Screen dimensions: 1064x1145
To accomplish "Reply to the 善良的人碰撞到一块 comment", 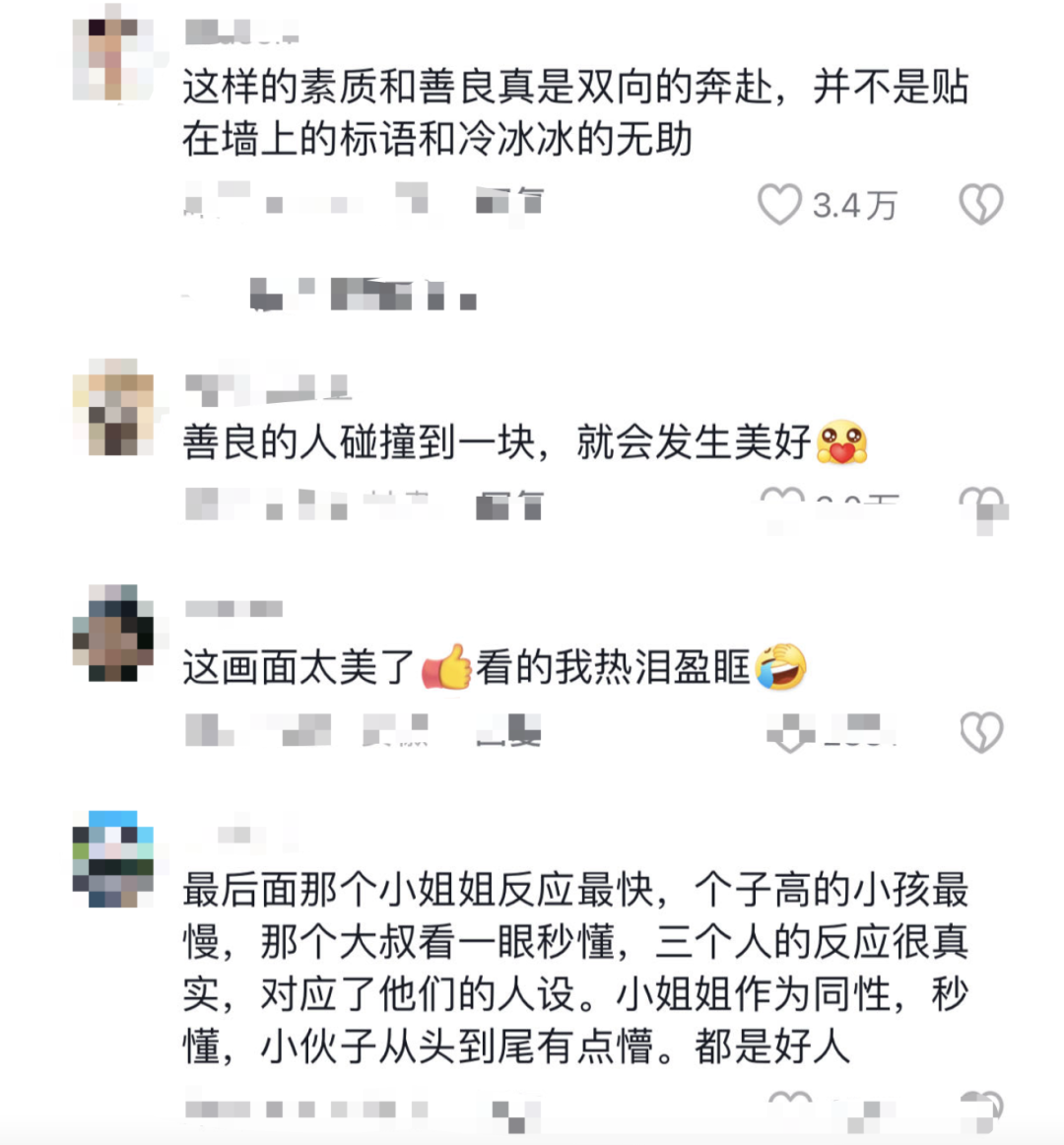I will coord(508,506).
